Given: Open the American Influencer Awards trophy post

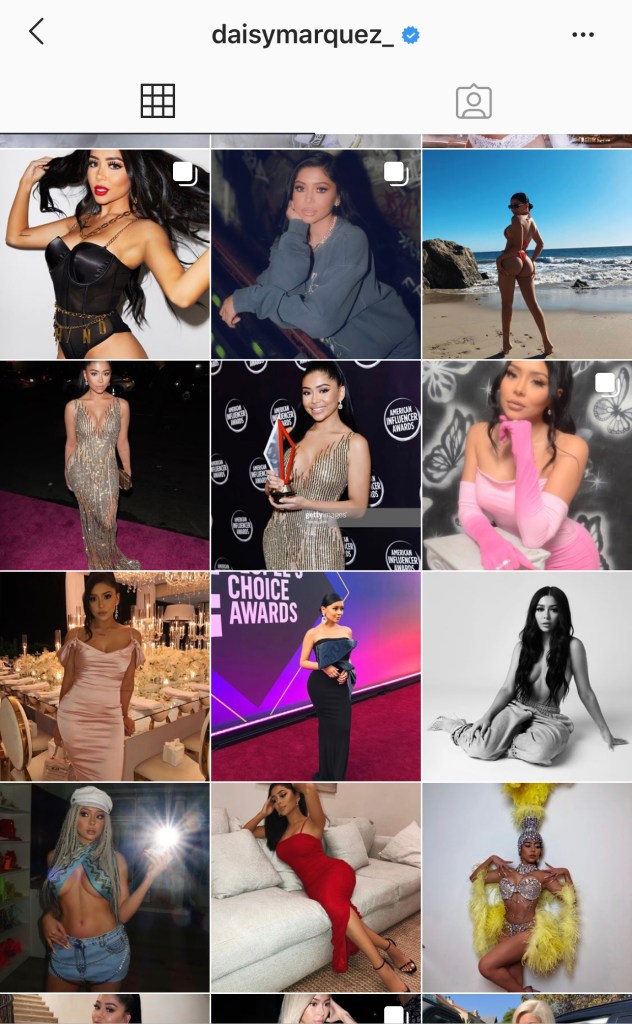Looking at the screenshot, I should click(316, 465).
